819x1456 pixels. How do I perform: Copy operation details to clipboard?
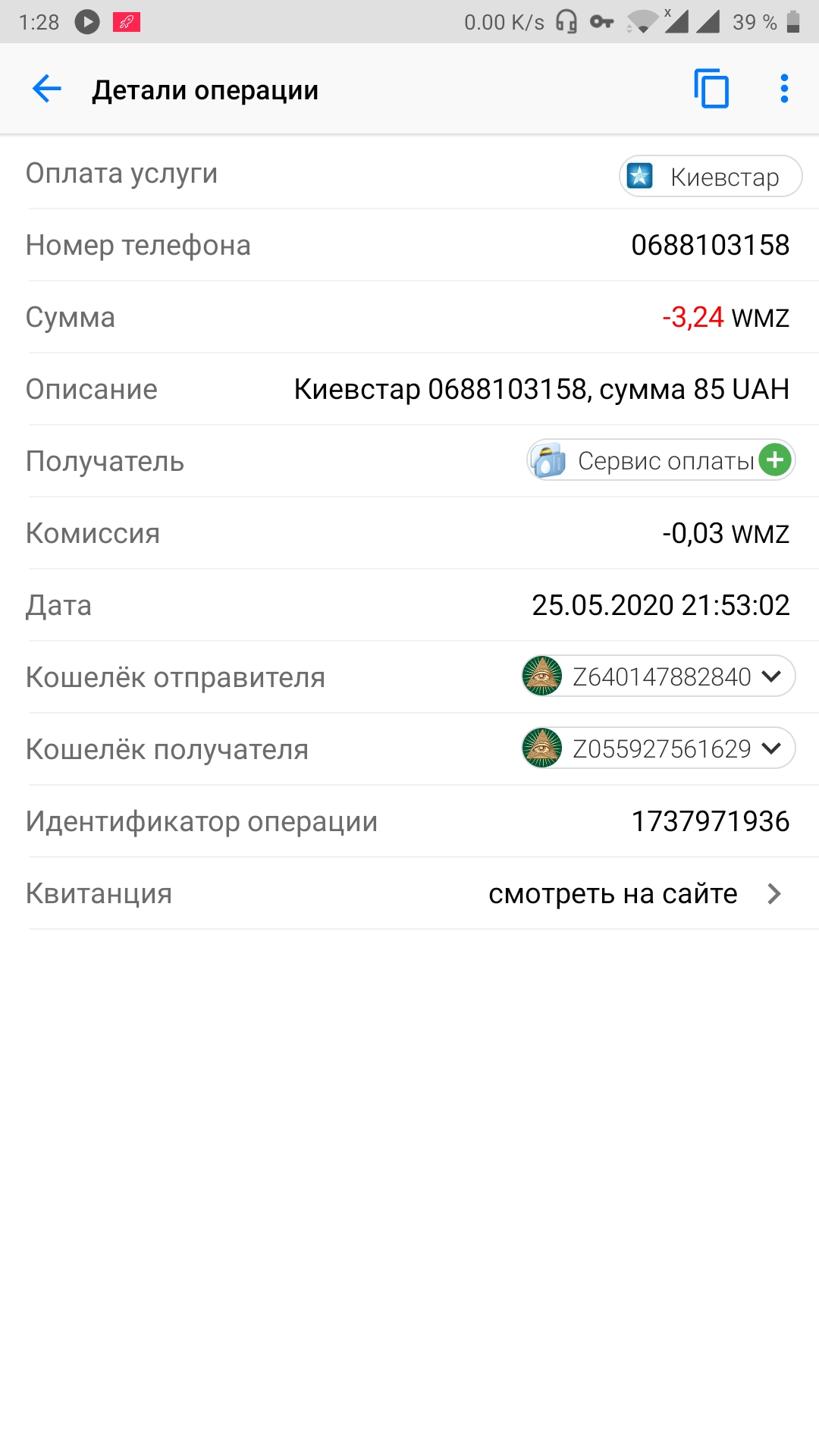point(711,89)
